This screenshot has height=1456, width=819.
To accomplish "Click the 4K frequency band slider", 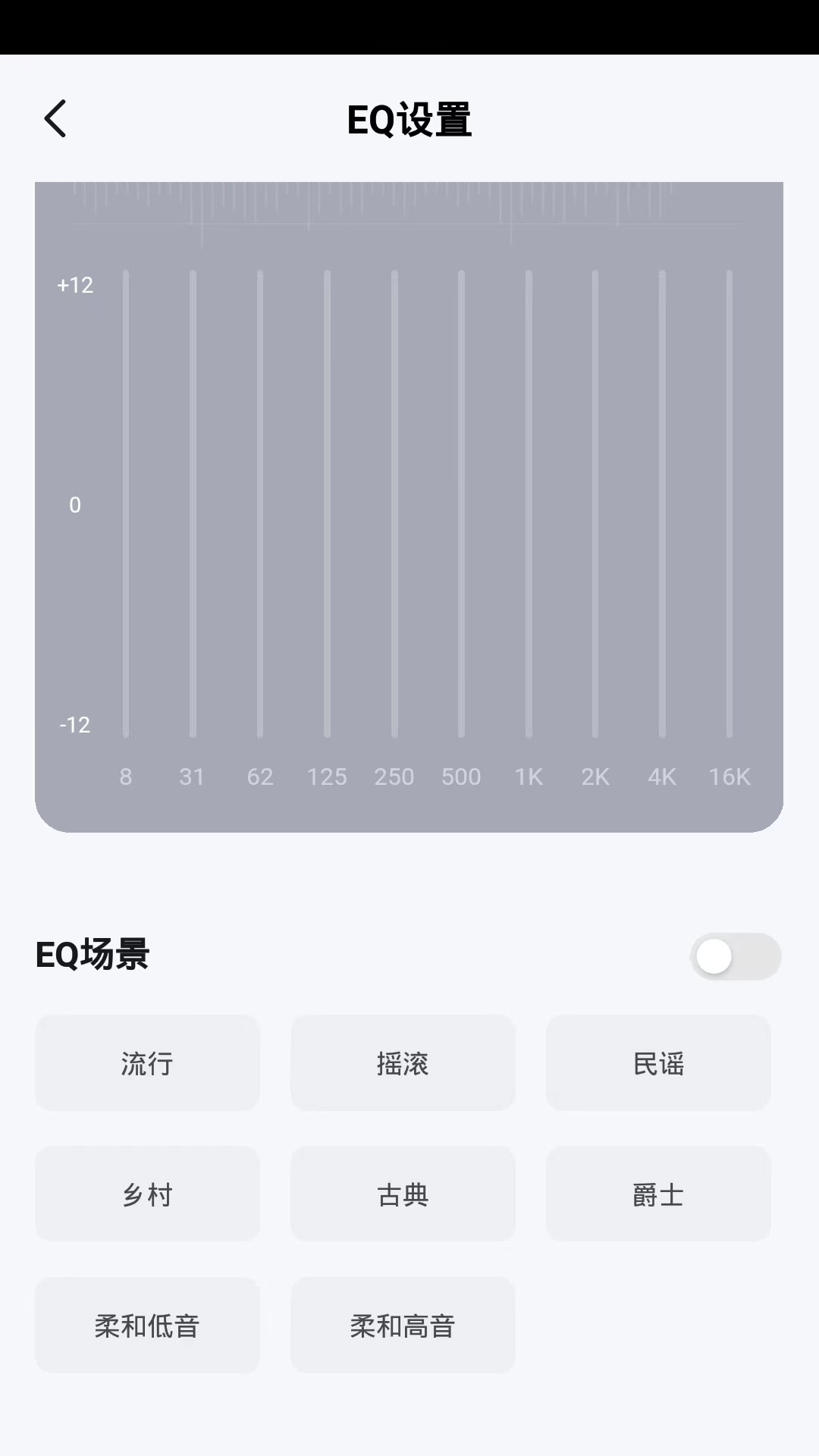I will [x=662, y=504].
